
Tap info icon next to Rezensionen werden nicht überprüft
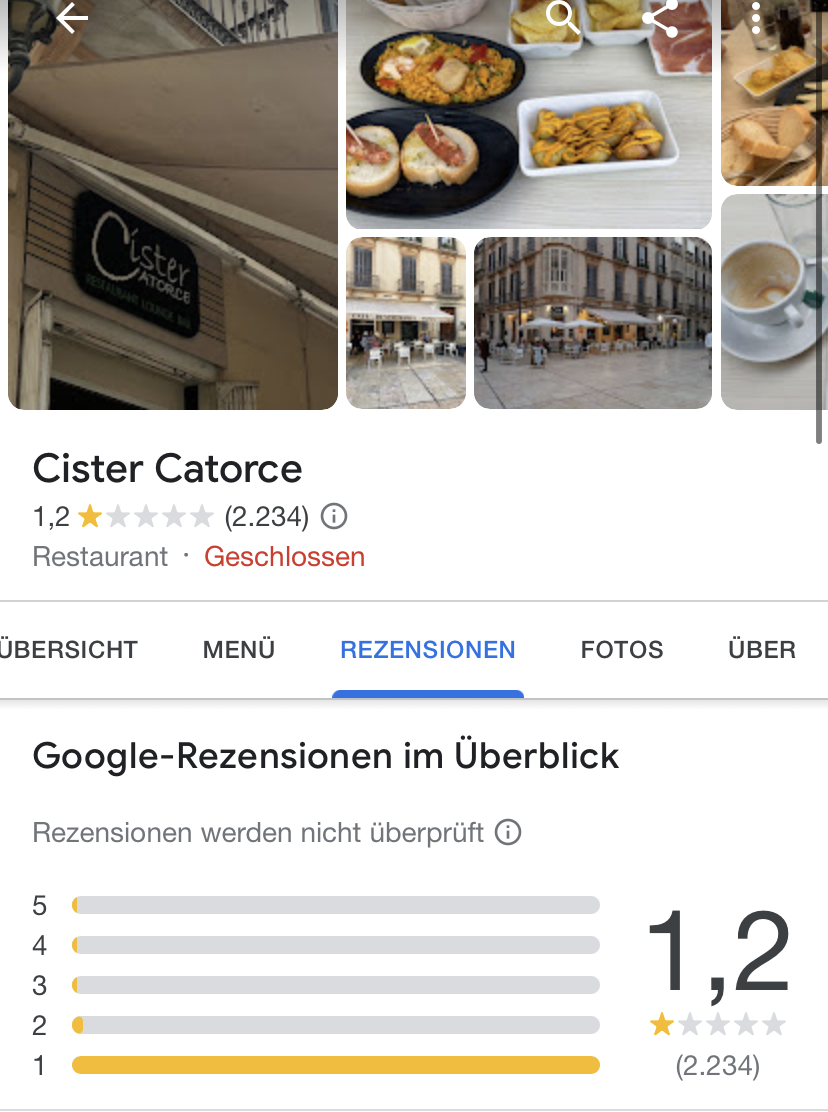point(509,832)
